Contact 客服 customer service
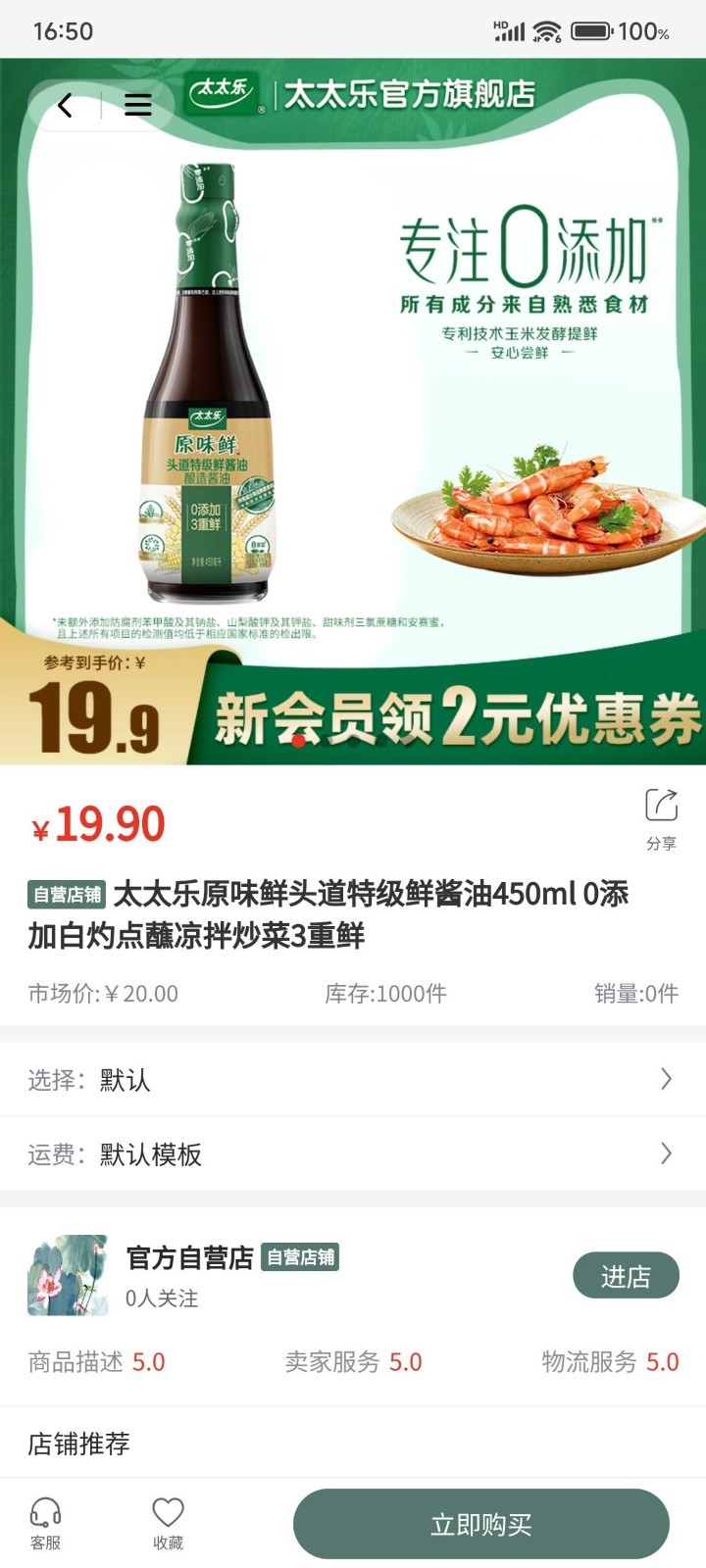 click(45, 1523)
